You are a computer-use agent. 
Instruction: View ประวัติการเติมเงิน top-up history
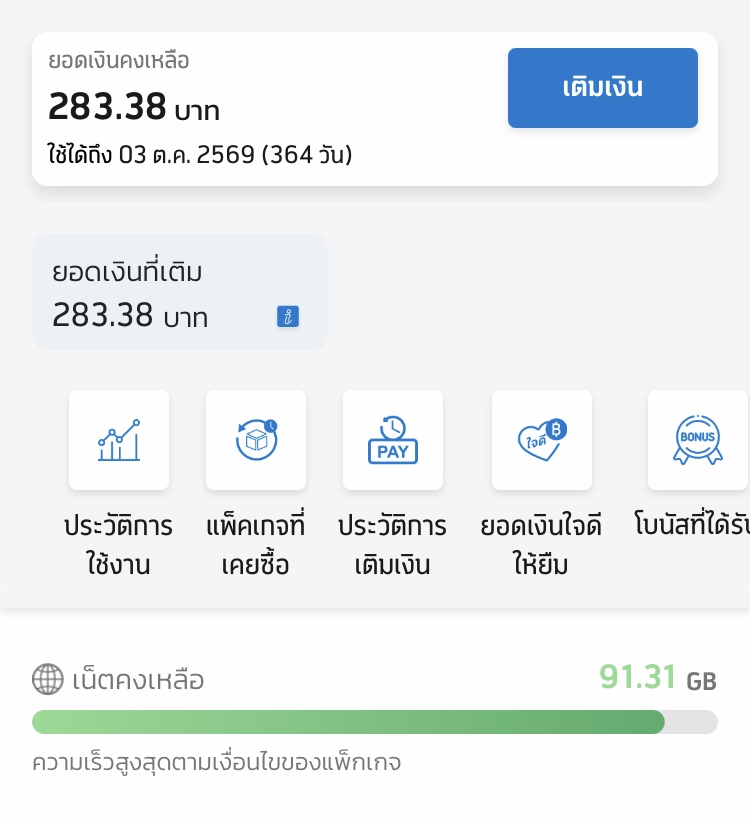[x=393, y=440]
